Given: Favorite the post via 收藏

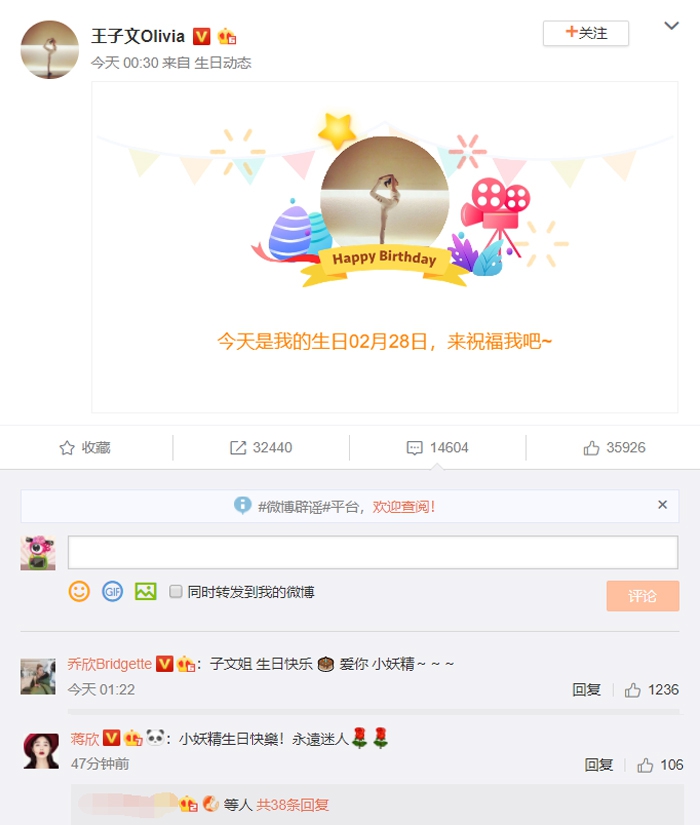Looking at the screenshot, I should (85, 448).
